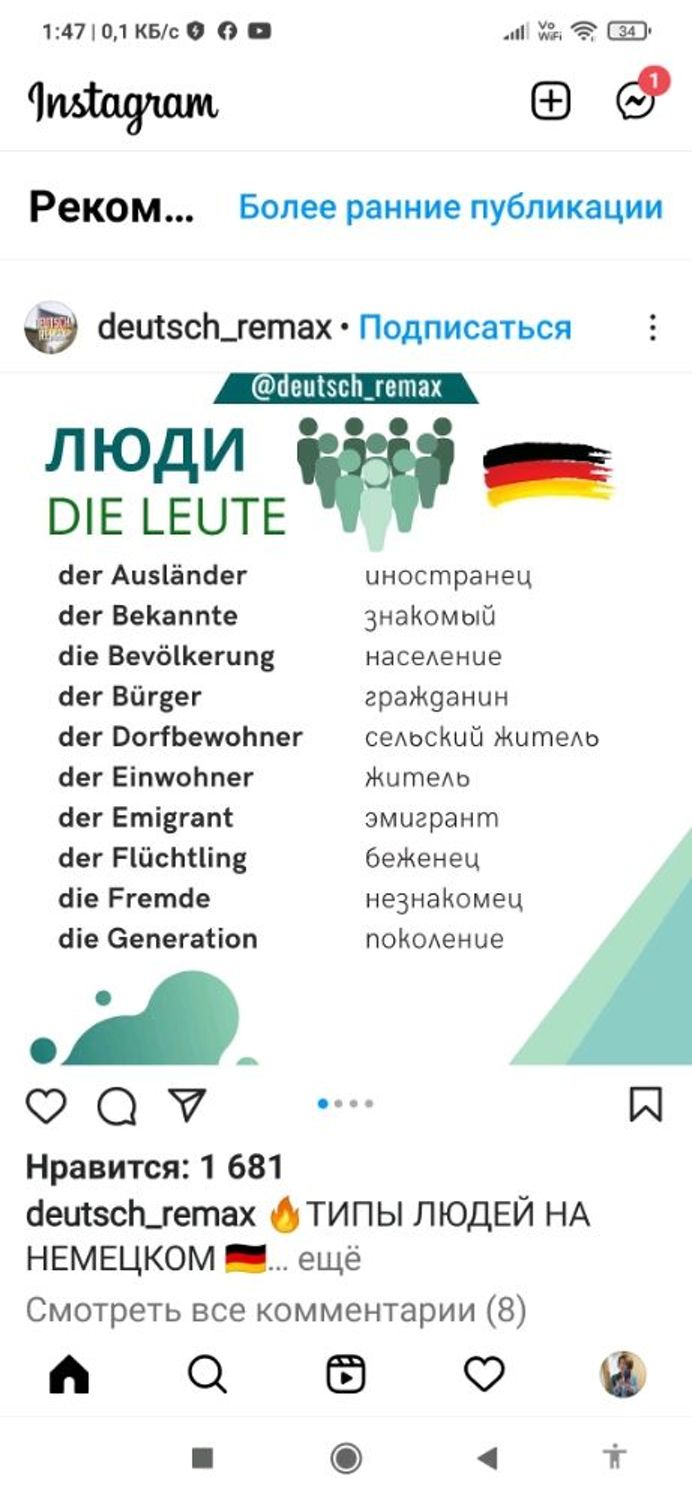Open the ЛЮДИ vocabulary post image
The width and height of the screenshot is (692, 1500).
click(346, 720)
